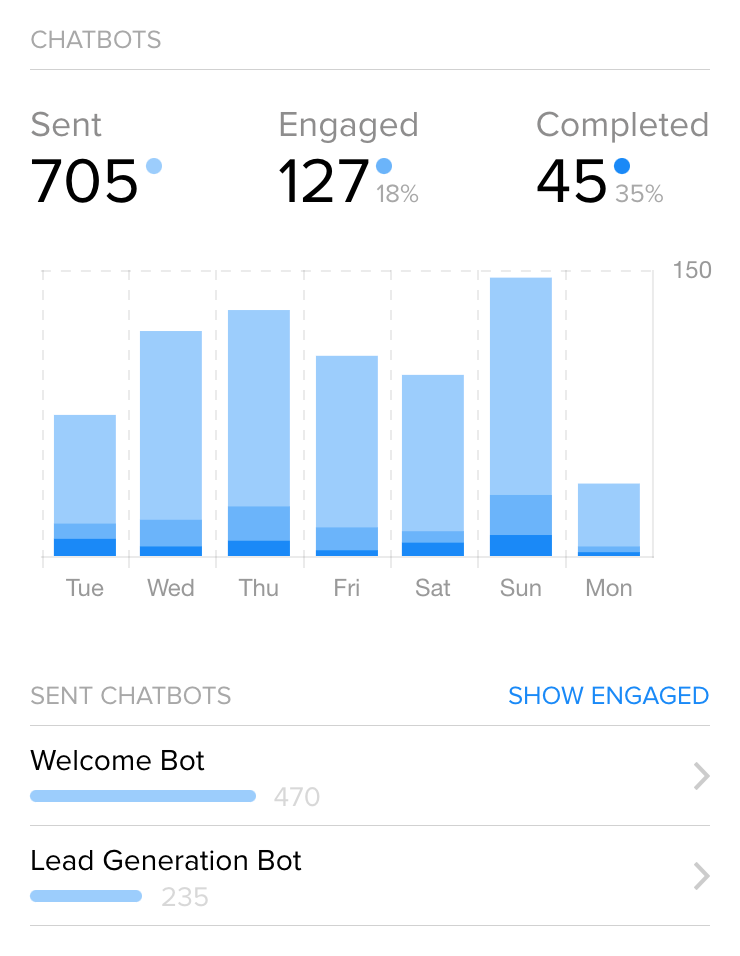
Task: Select the 18% engagement percentage
Action: coord(398,193)
